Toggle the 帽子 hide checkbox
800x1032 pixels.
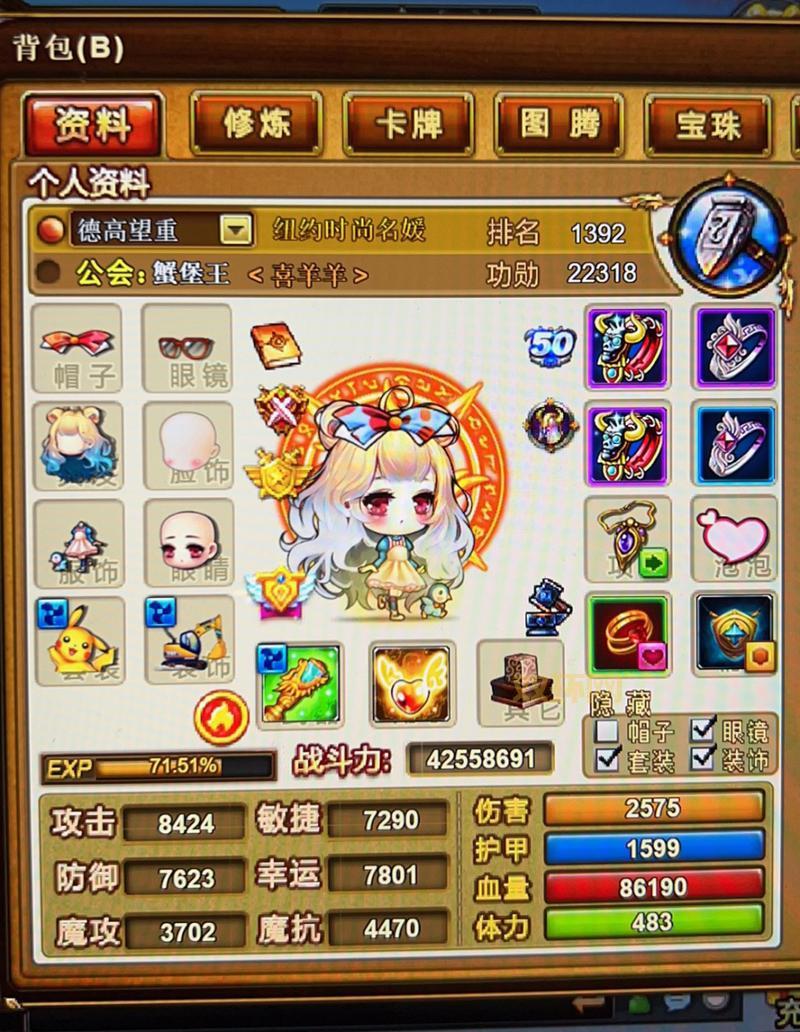[x=607, y=731]
